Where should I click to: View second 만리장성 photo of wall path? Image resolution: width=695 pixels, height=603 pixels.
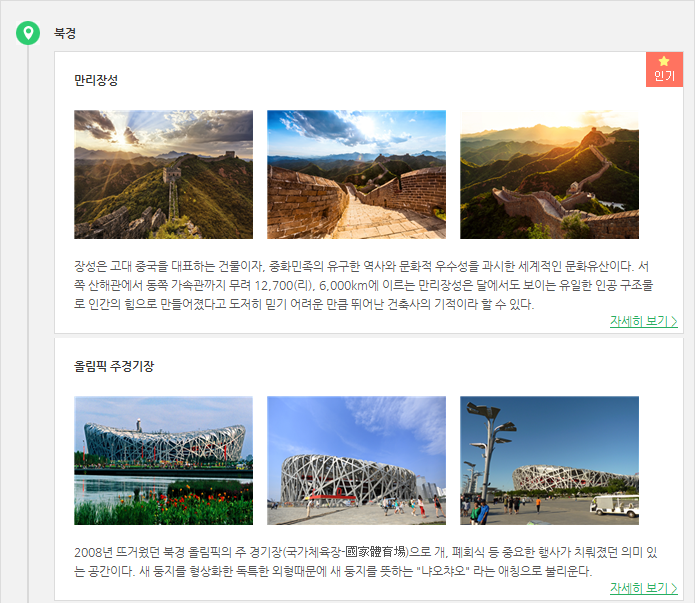[x=356, y=174]
